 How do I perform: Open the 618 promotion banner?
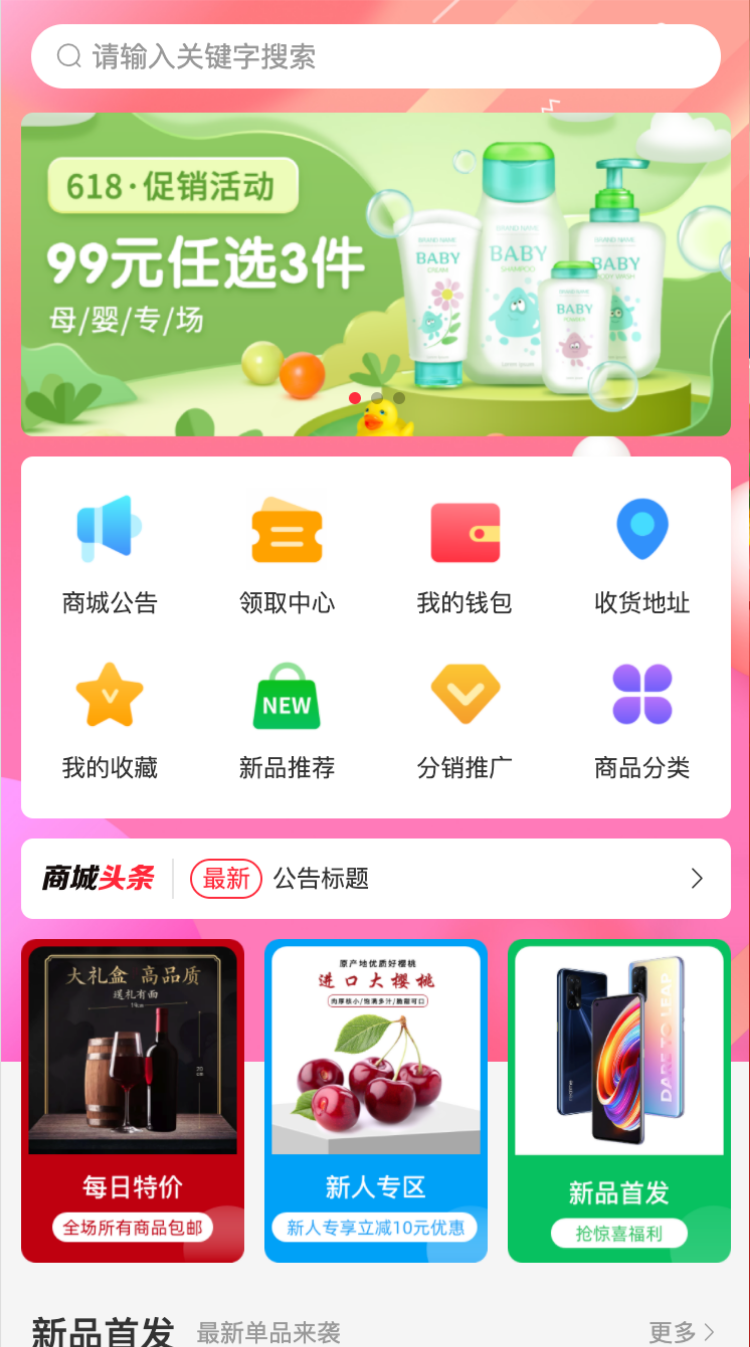375,274
